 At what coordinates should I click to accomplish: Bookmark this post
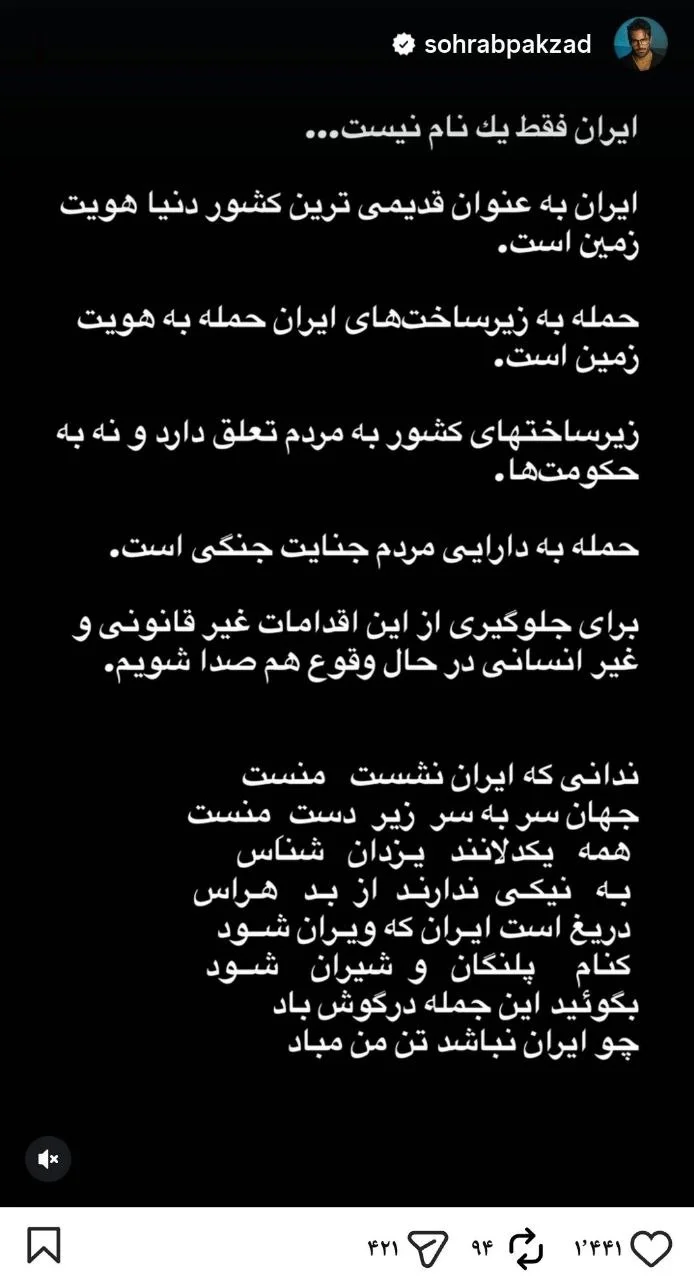point(44,1246)
